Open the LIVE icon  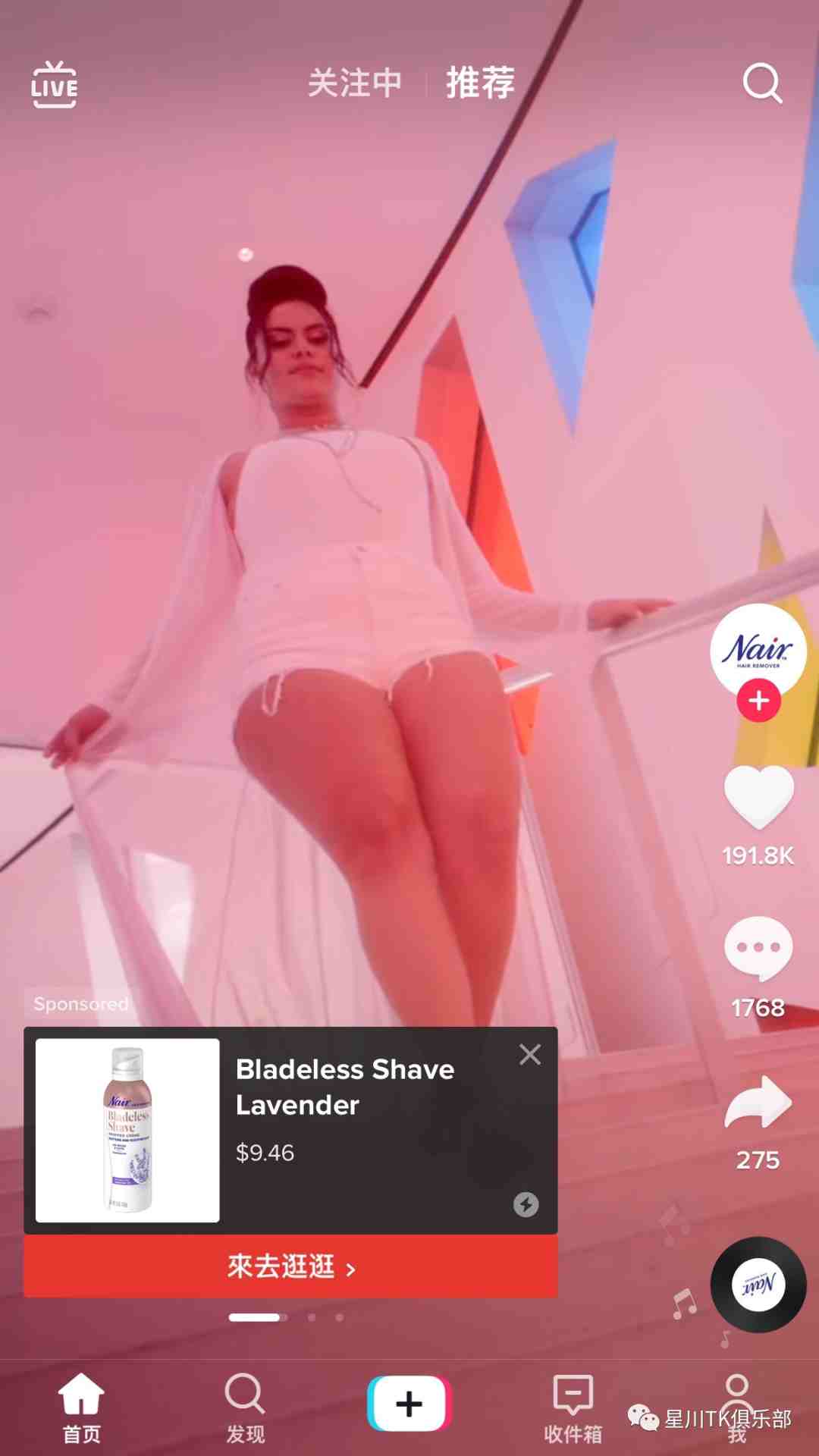(x=54, y=85)
